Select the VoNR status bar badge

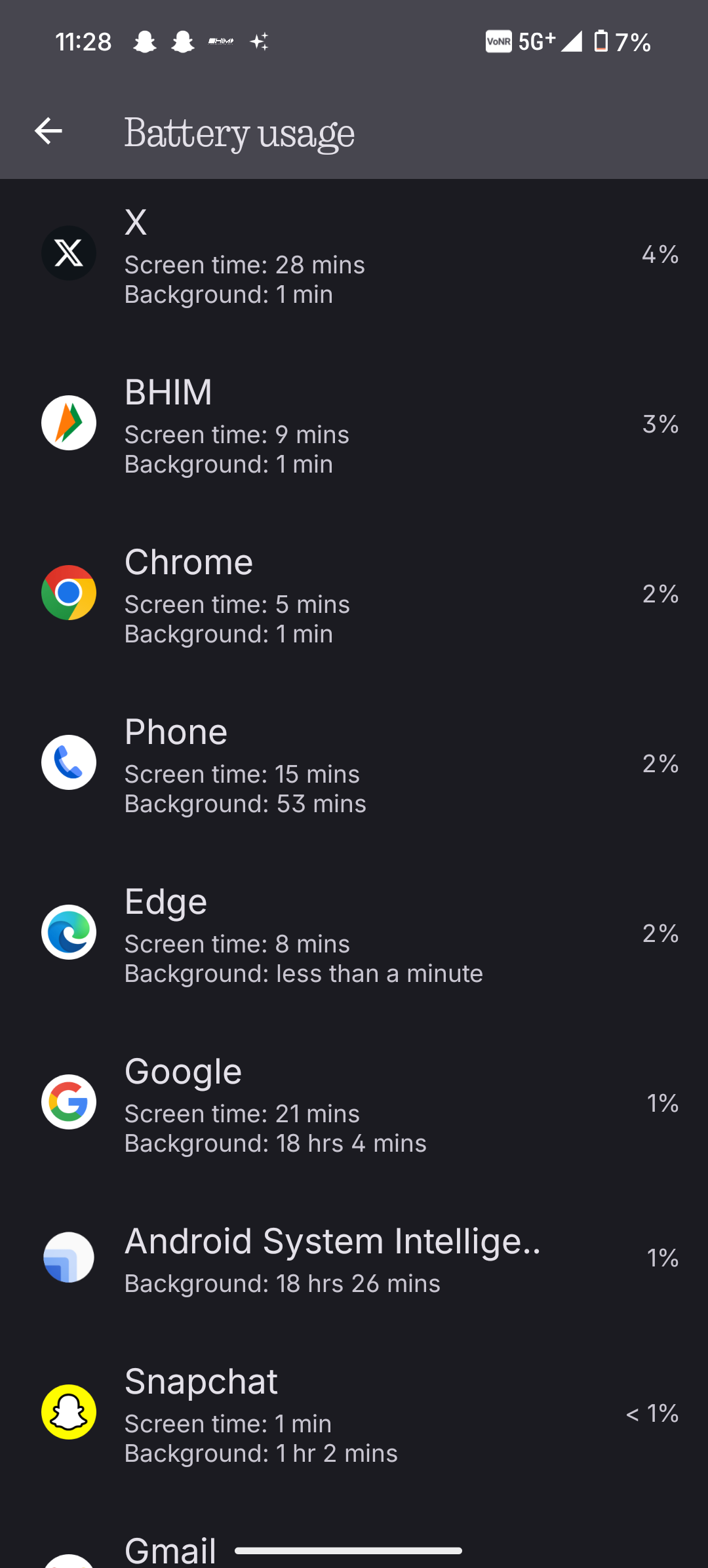click(x=499, y=41)
